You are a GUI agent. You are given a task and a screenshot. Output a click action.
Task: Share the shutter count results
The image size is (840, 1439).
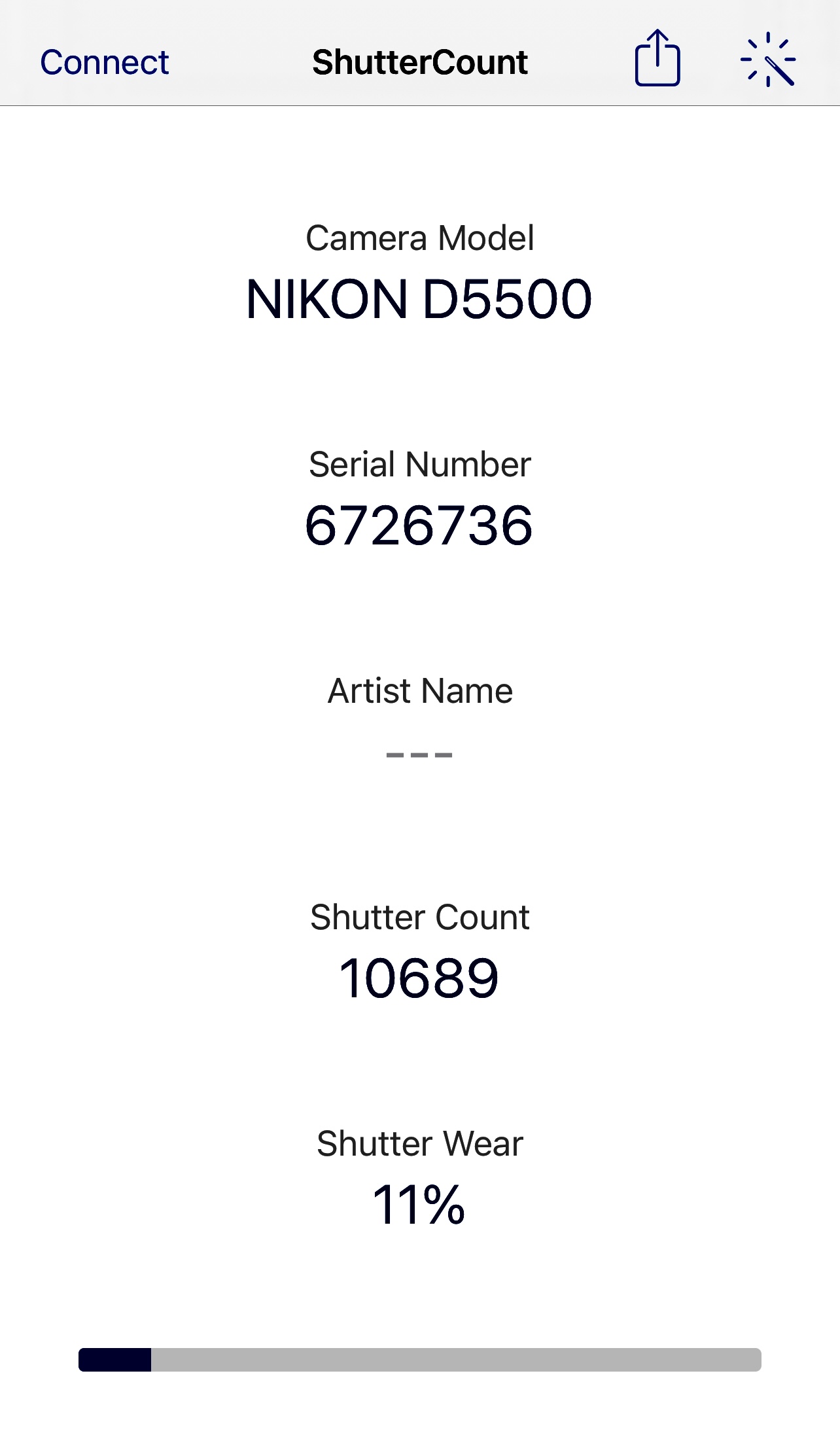(657, 59)
